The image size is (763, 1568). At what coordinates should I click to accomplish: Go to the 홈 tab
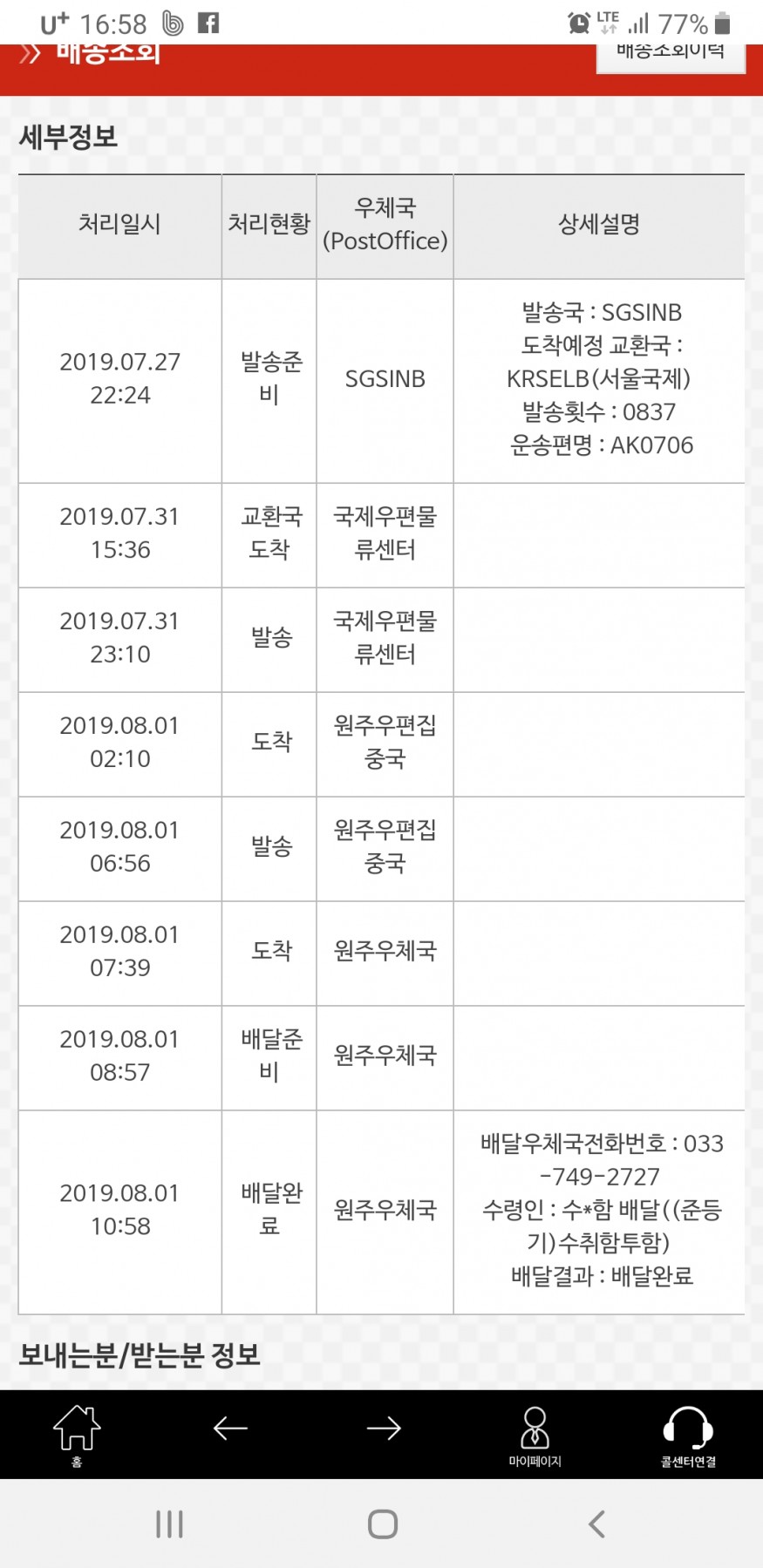pos(77,1434)
